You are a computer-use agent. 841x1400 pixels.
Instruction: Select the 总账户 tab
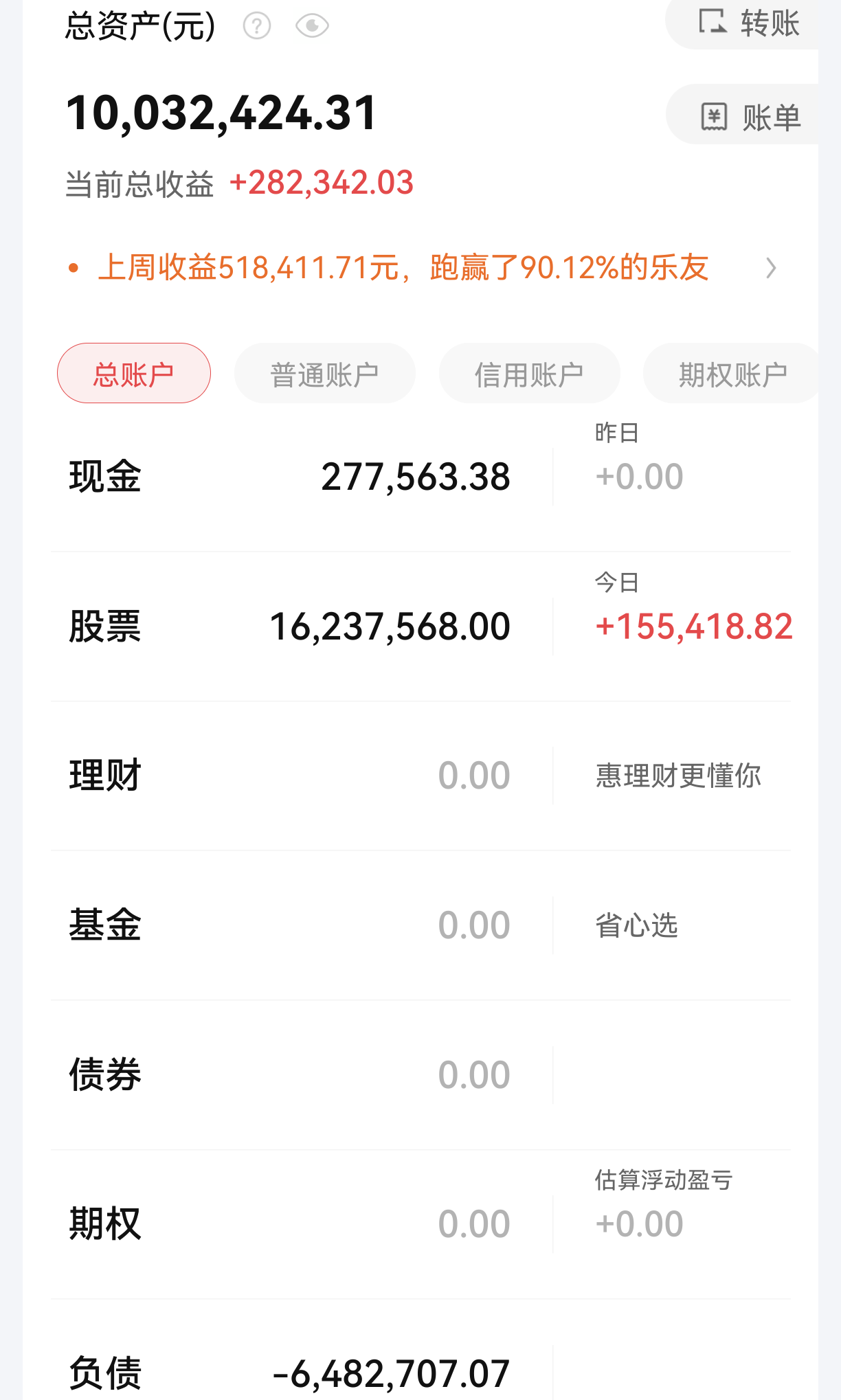pos(134,374)
